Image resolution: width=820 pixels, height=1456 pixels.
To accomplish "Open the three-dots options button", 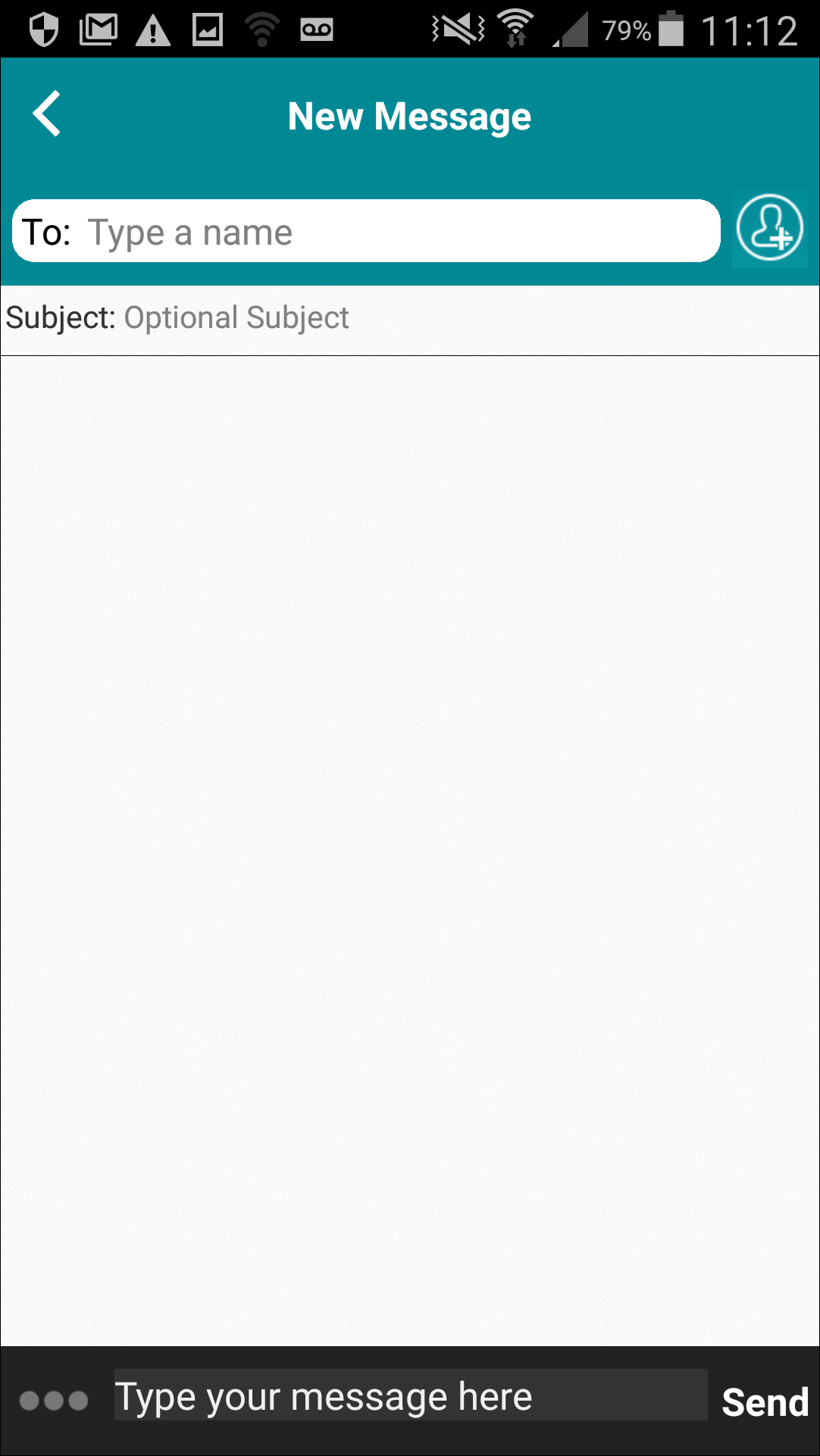I will (54, 1401).
